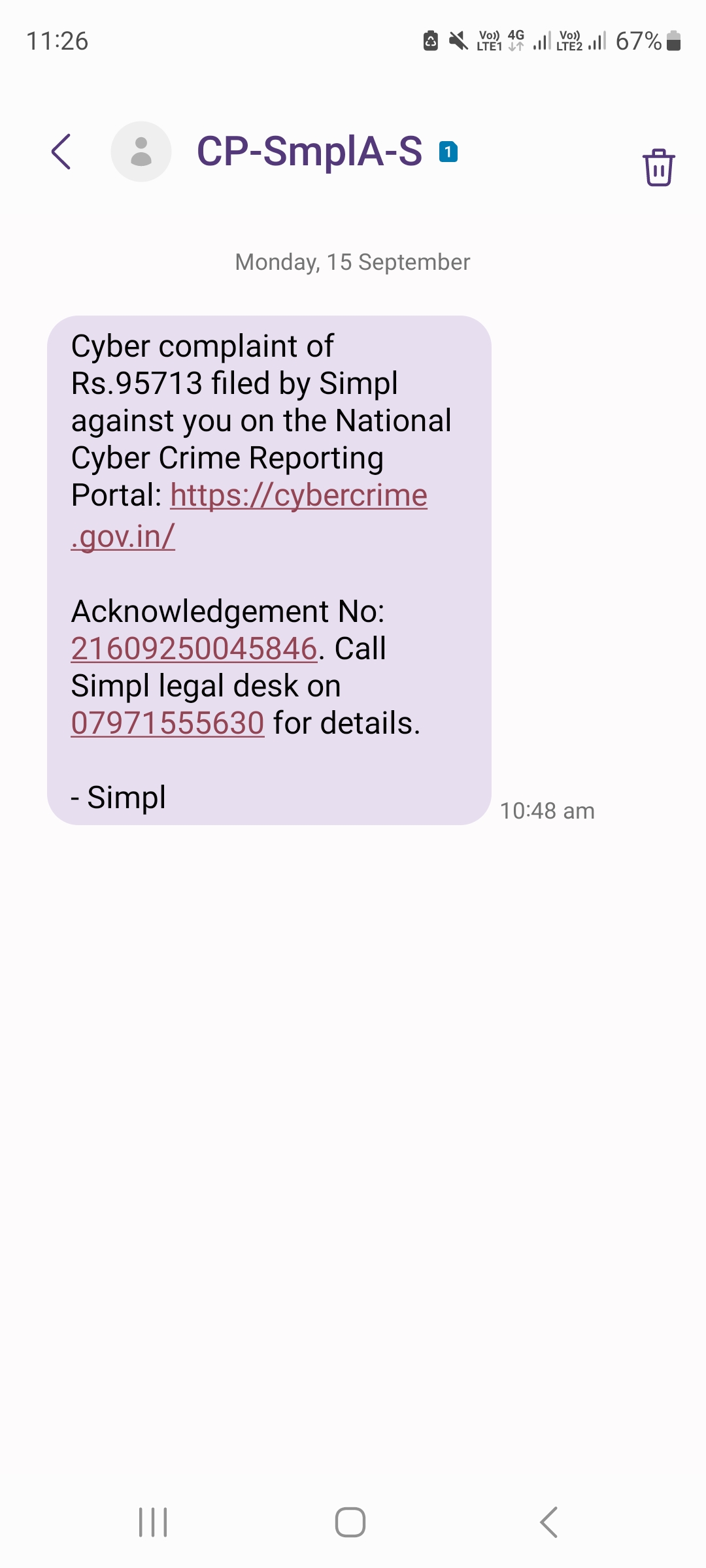Open recent apps from navigation bar
The height and width of the screenshot is (1568, 706).
coord(153,1522)
